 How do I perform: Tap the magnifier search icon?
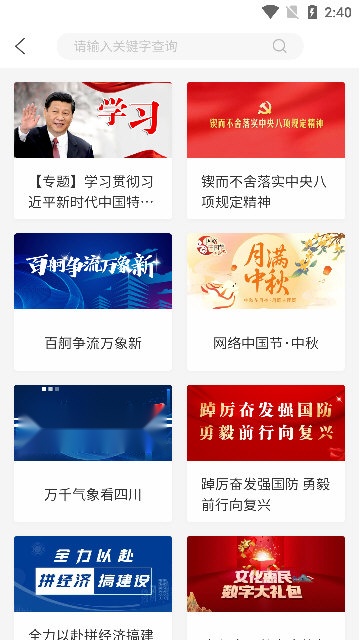tap(279, 46)
